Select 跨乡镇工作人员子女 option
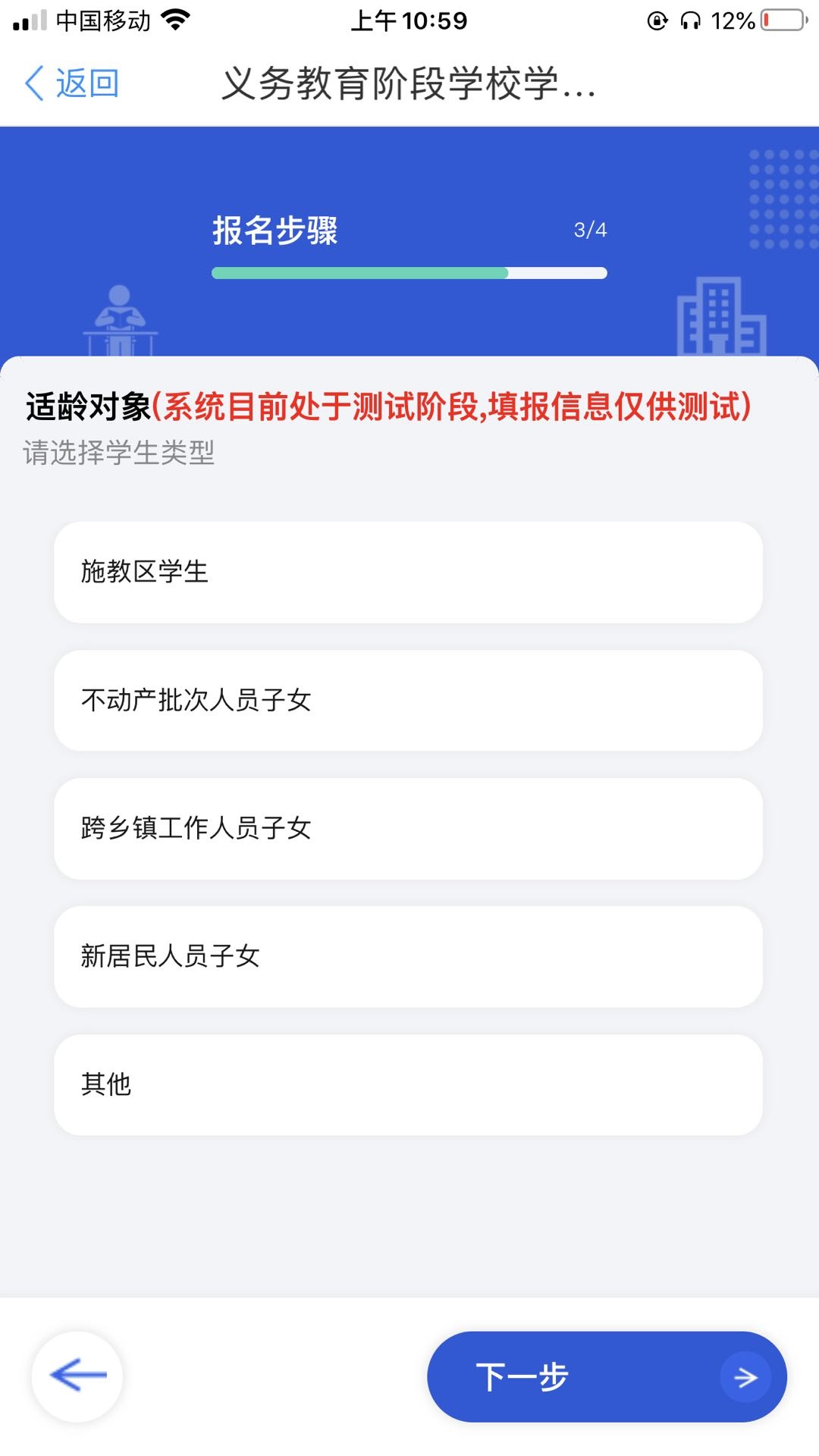The height and width of the screenshot is (1456, 819). coord(408,828)
